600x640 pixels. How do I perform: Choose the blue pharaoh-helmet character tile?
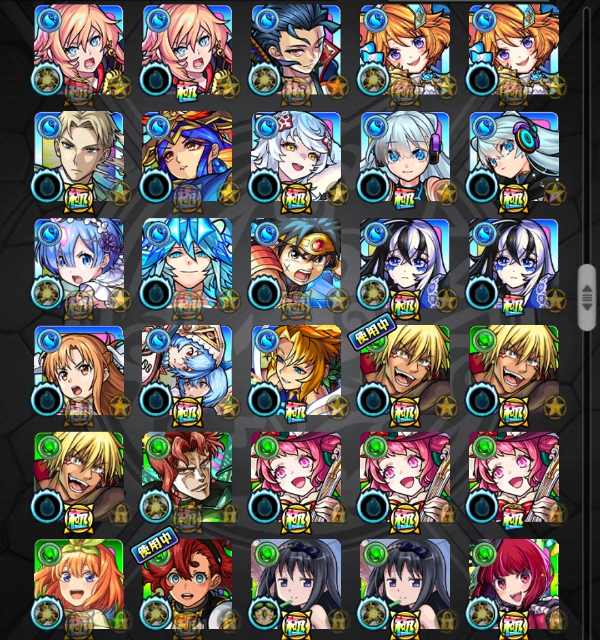point(187,157)
